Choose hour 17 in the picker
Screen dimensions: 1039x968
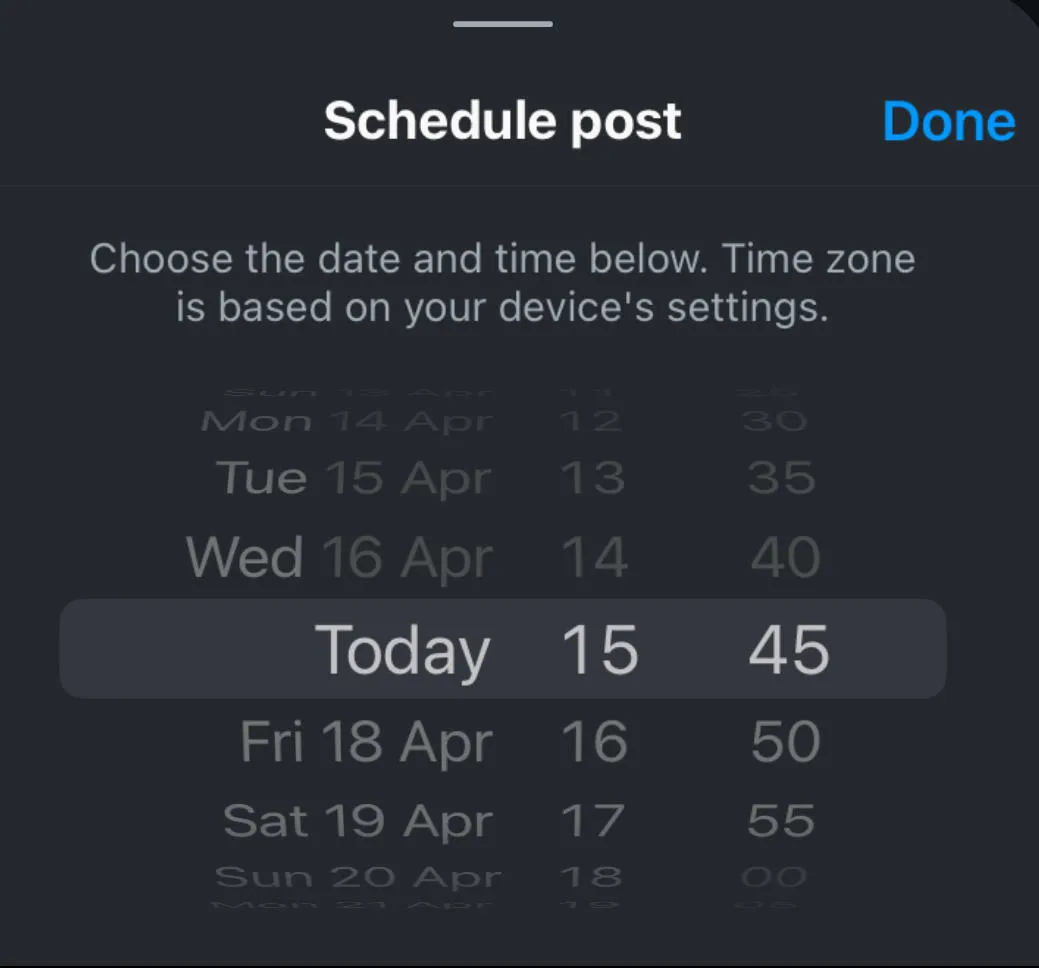[x=593, y=822]
